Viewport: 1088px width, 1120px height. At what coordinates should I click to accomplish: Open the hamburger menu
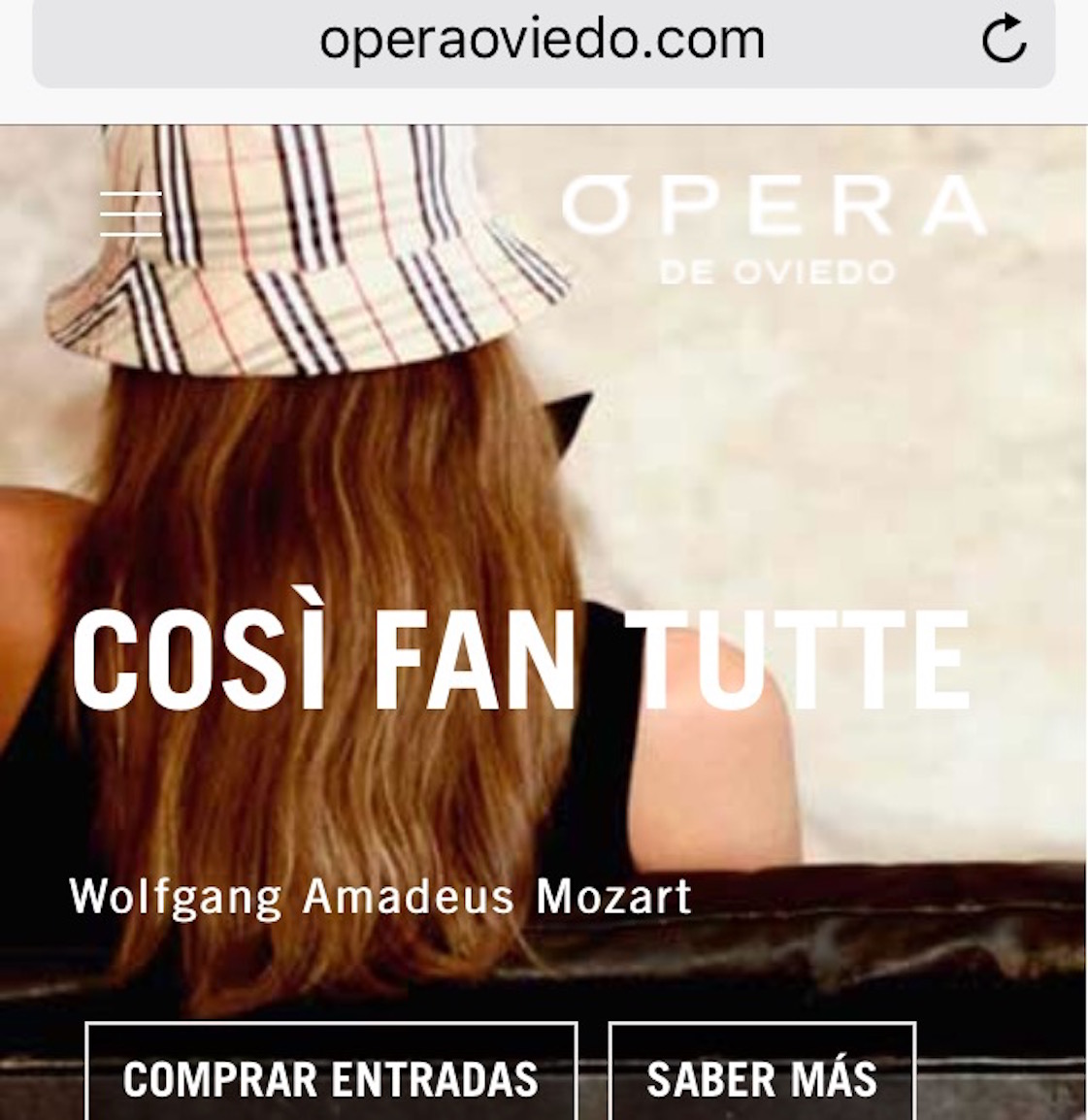131,214
